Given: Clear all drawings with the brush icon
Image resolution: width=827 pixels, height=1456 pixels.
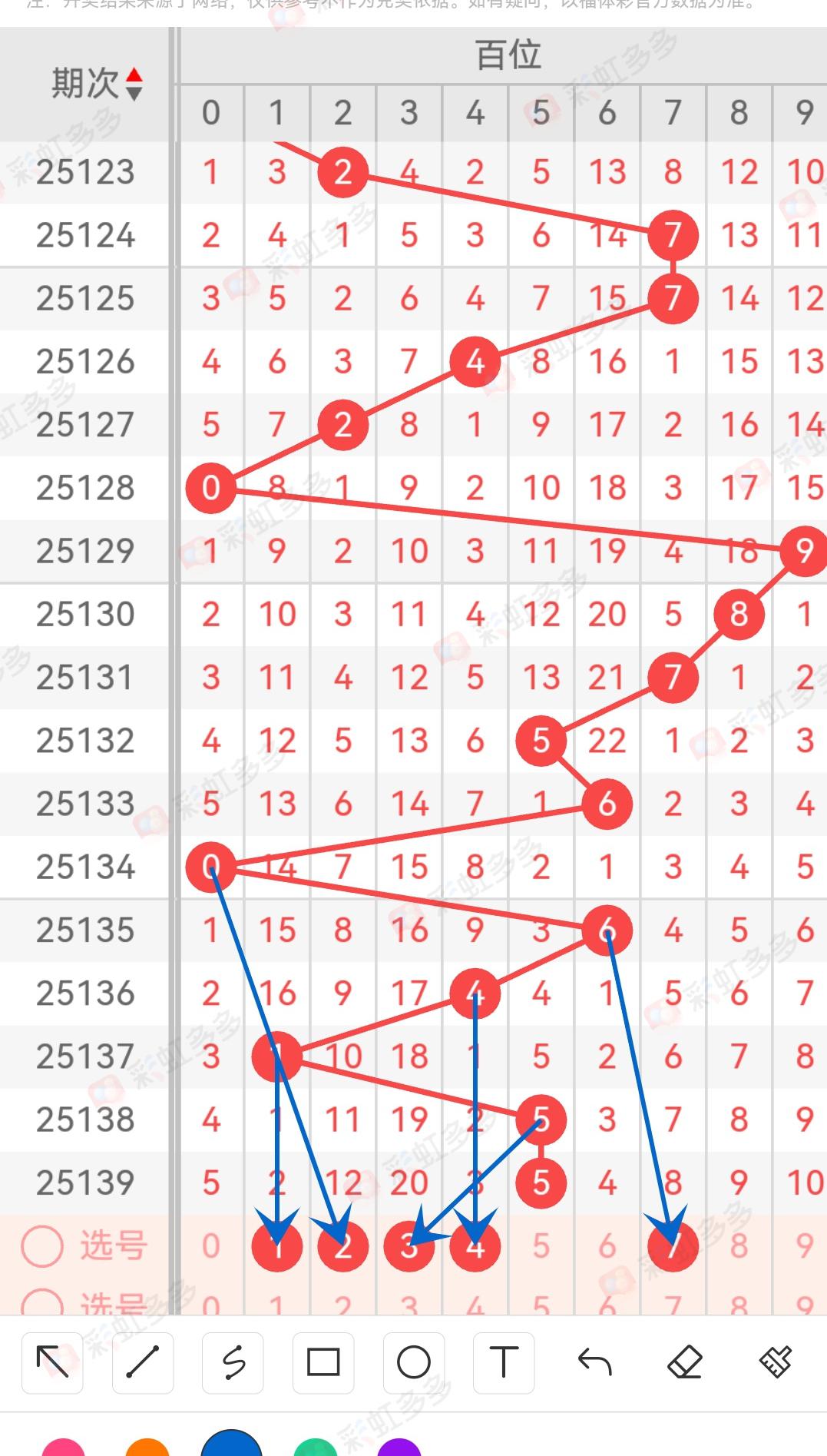Looking at the screenshot, I should [776, 1363].
